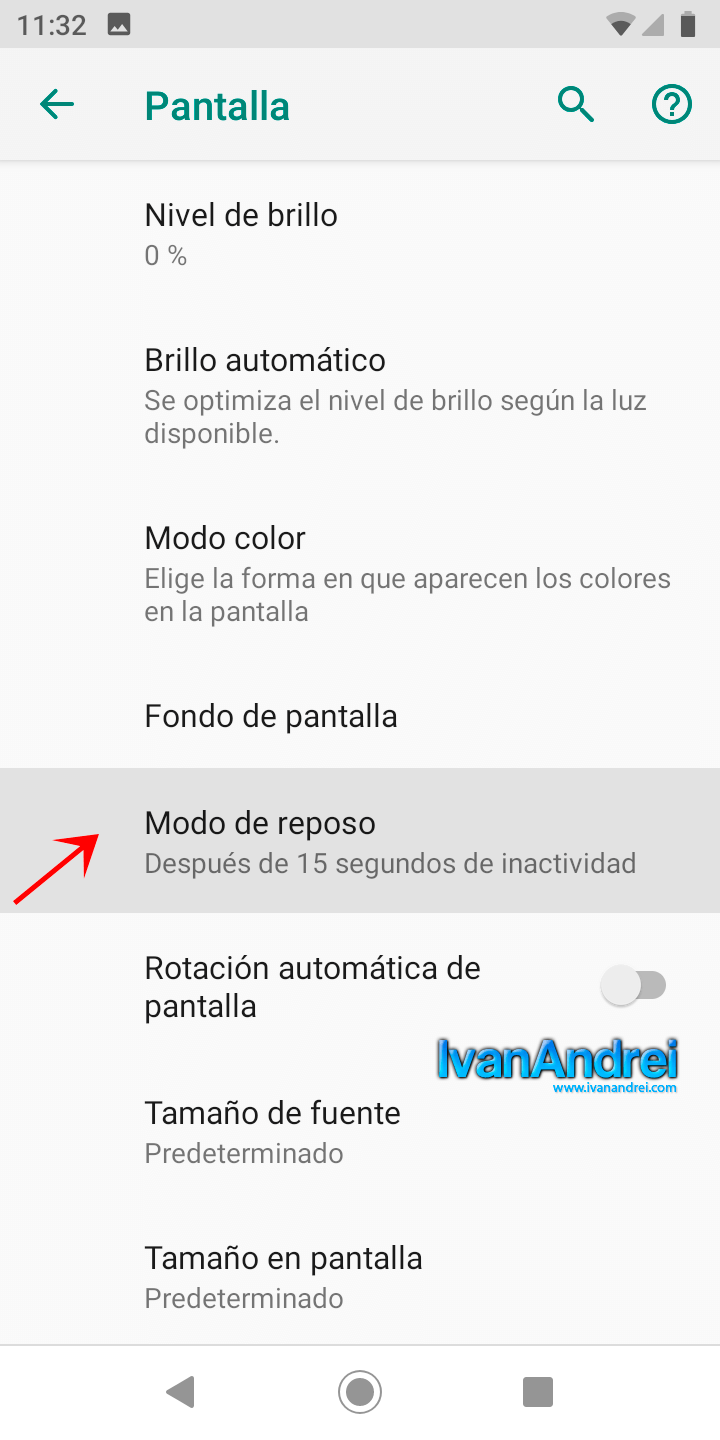720x1440 pixels.
Task: Open Tamaño de fuente setting
Action: (360, 1131)
